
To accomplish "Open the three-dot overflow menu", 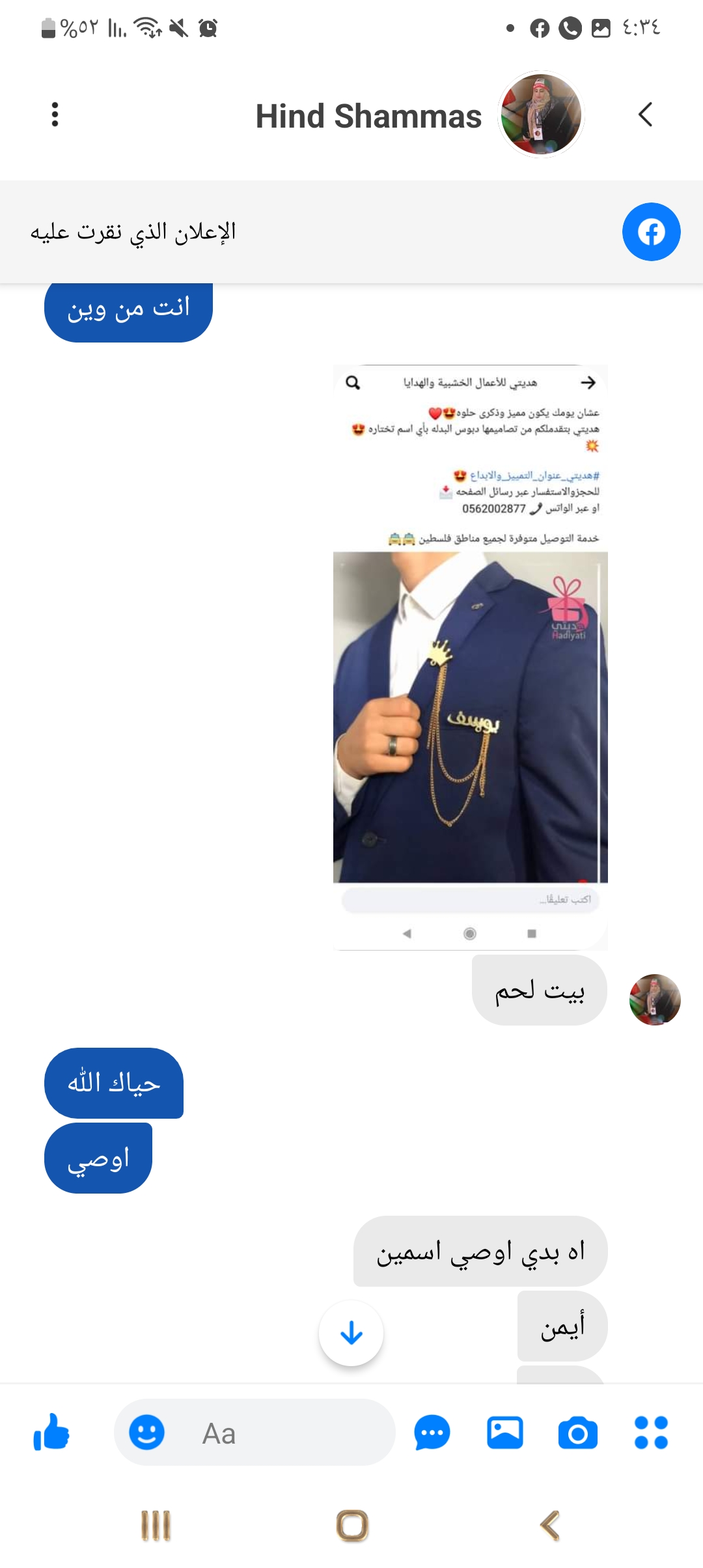I will pyautogui.click(x=55, y=115).
